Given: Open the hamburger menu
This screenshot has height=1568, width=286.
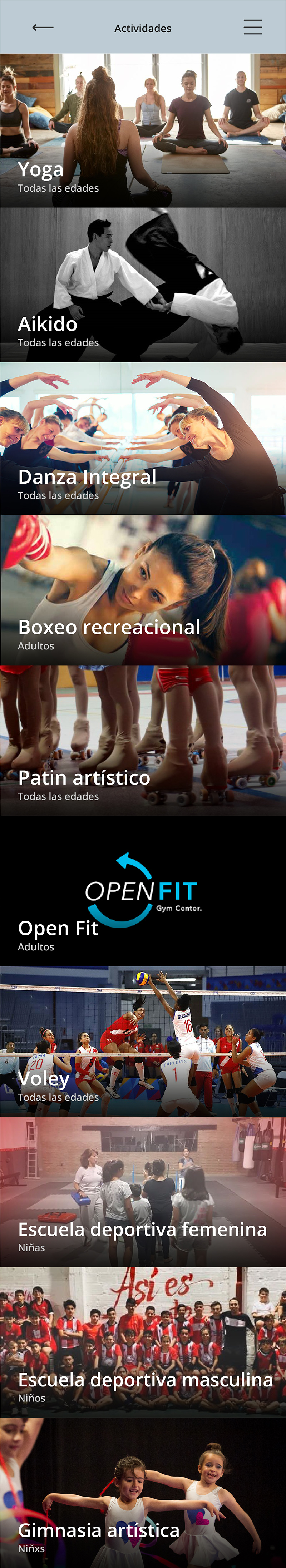Looking at the screenshot, I should [x=252, y=28].
